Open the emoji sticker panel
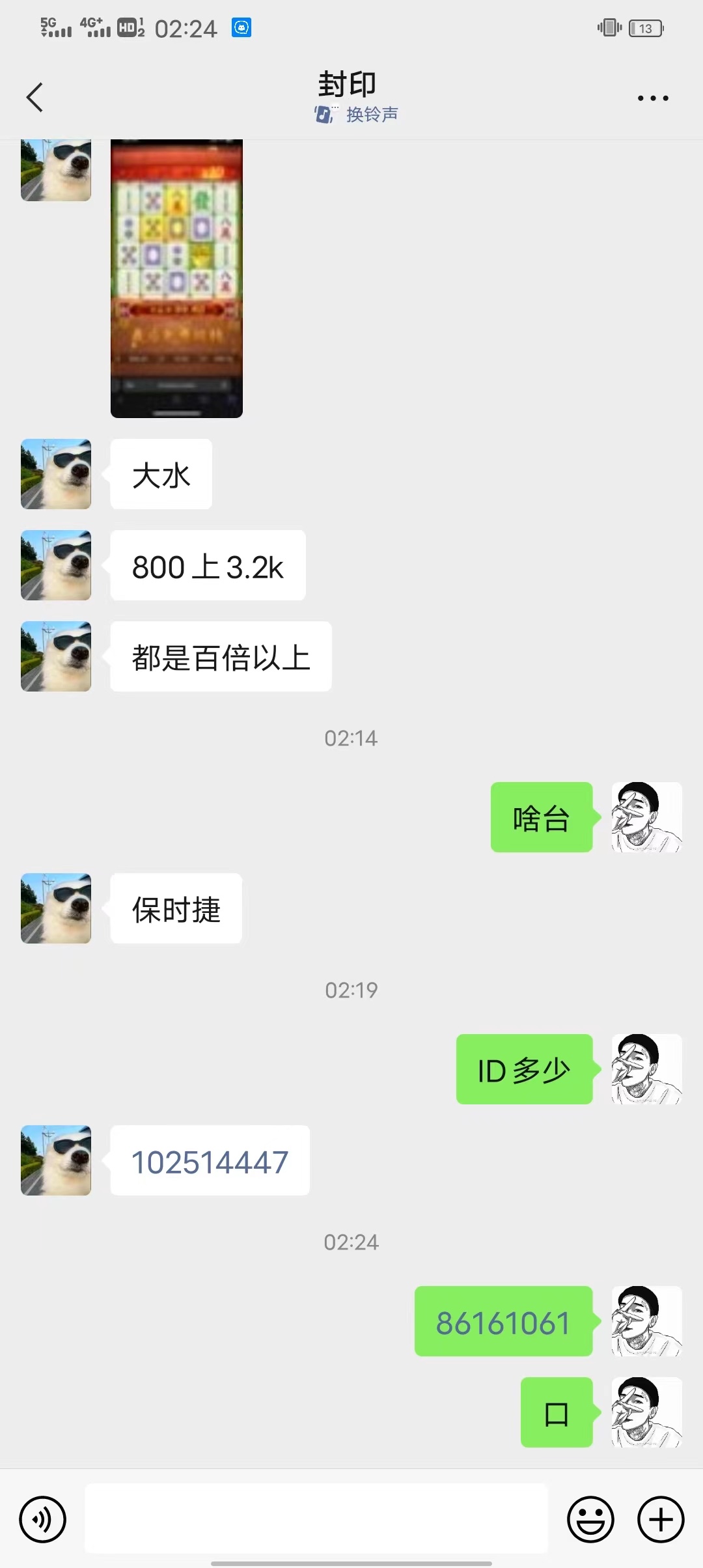 click(590, 1520)
